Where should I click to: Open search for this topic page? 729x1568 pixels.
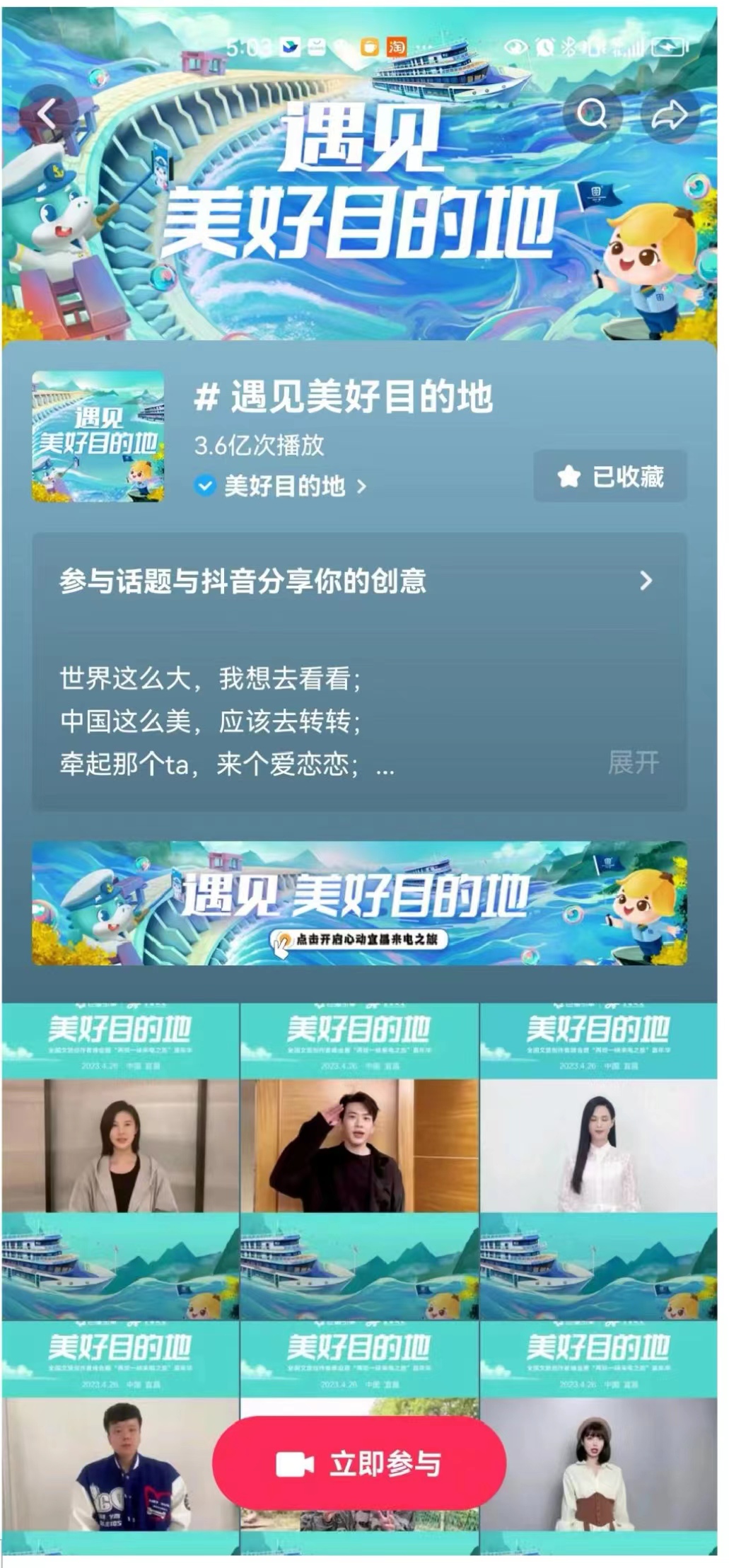click(592, 114)
